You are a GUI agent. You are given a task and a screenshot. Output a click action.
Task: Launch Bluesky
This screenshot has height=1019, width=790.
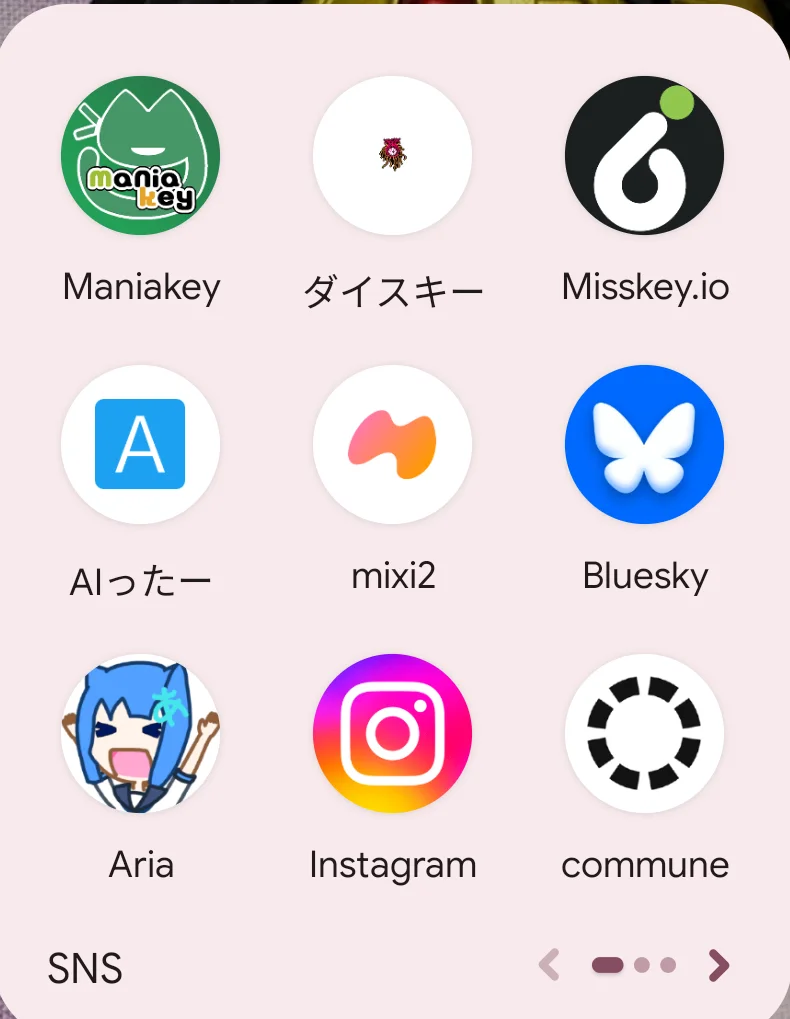(x=644, y=444)
